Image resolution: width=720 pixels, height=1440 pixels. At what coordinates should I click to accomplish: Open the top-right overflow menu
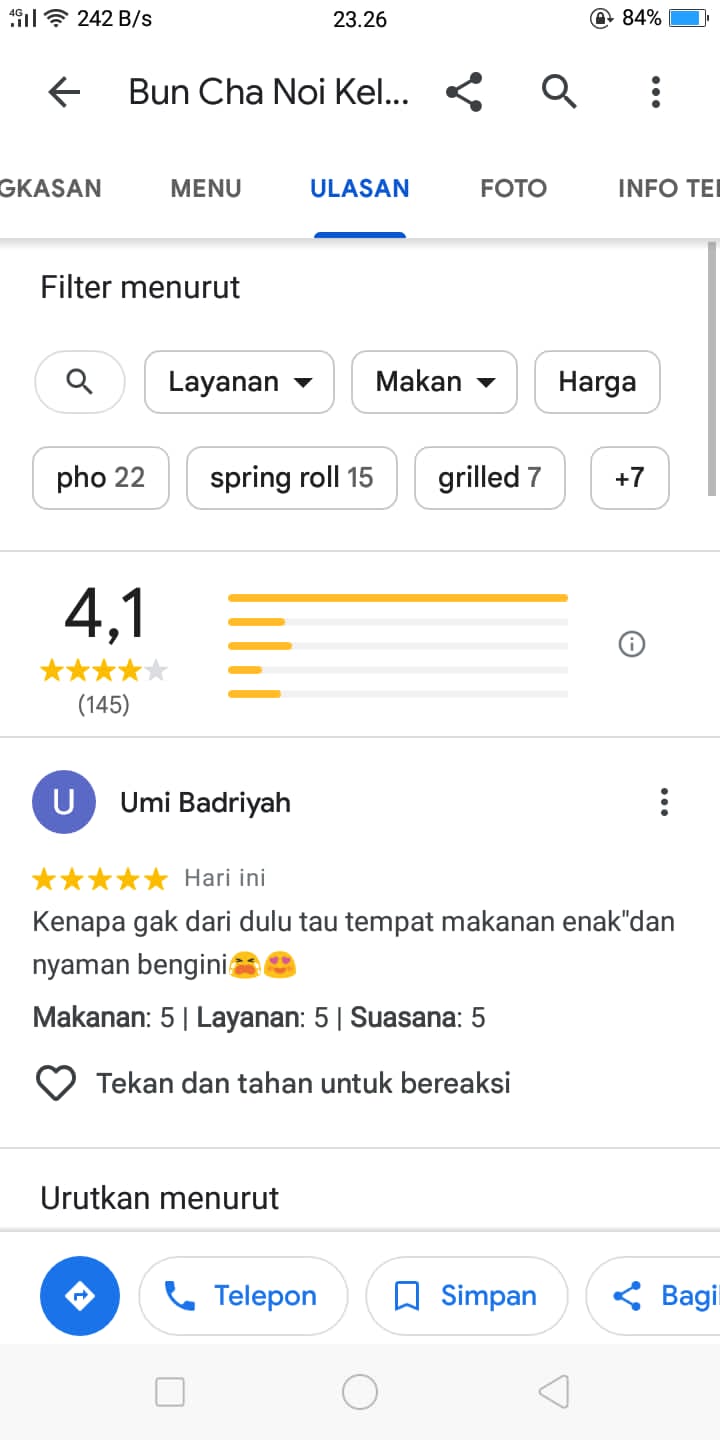coord(656,92)
